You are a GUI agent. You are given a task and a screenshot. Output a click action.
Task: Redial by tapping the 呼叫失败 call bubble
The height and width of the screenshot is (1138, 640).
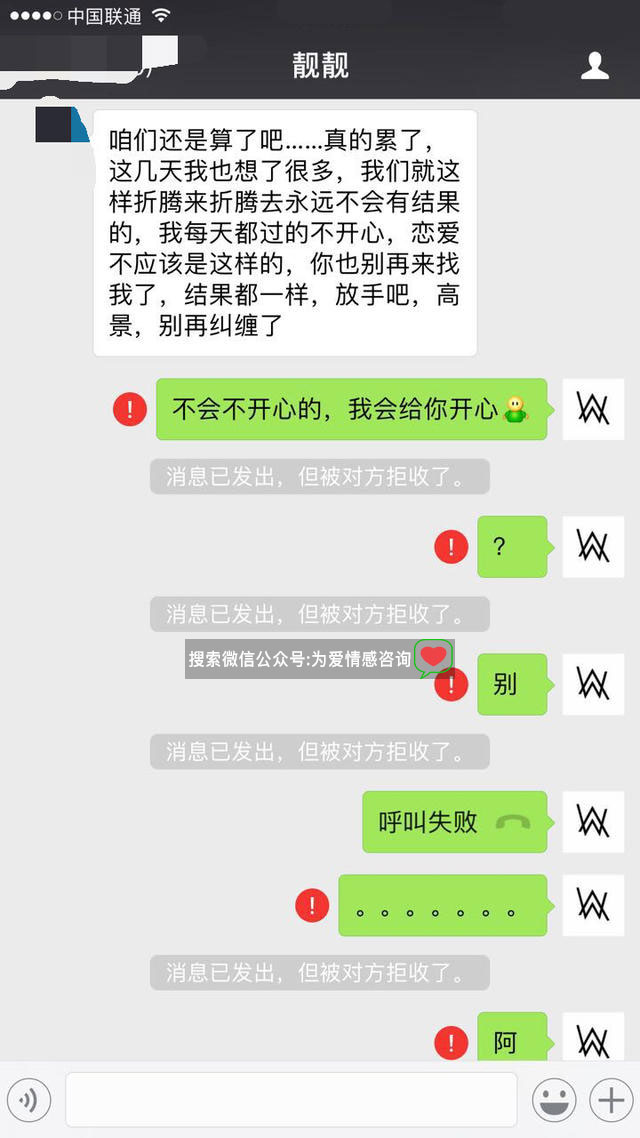click(454, 822)
